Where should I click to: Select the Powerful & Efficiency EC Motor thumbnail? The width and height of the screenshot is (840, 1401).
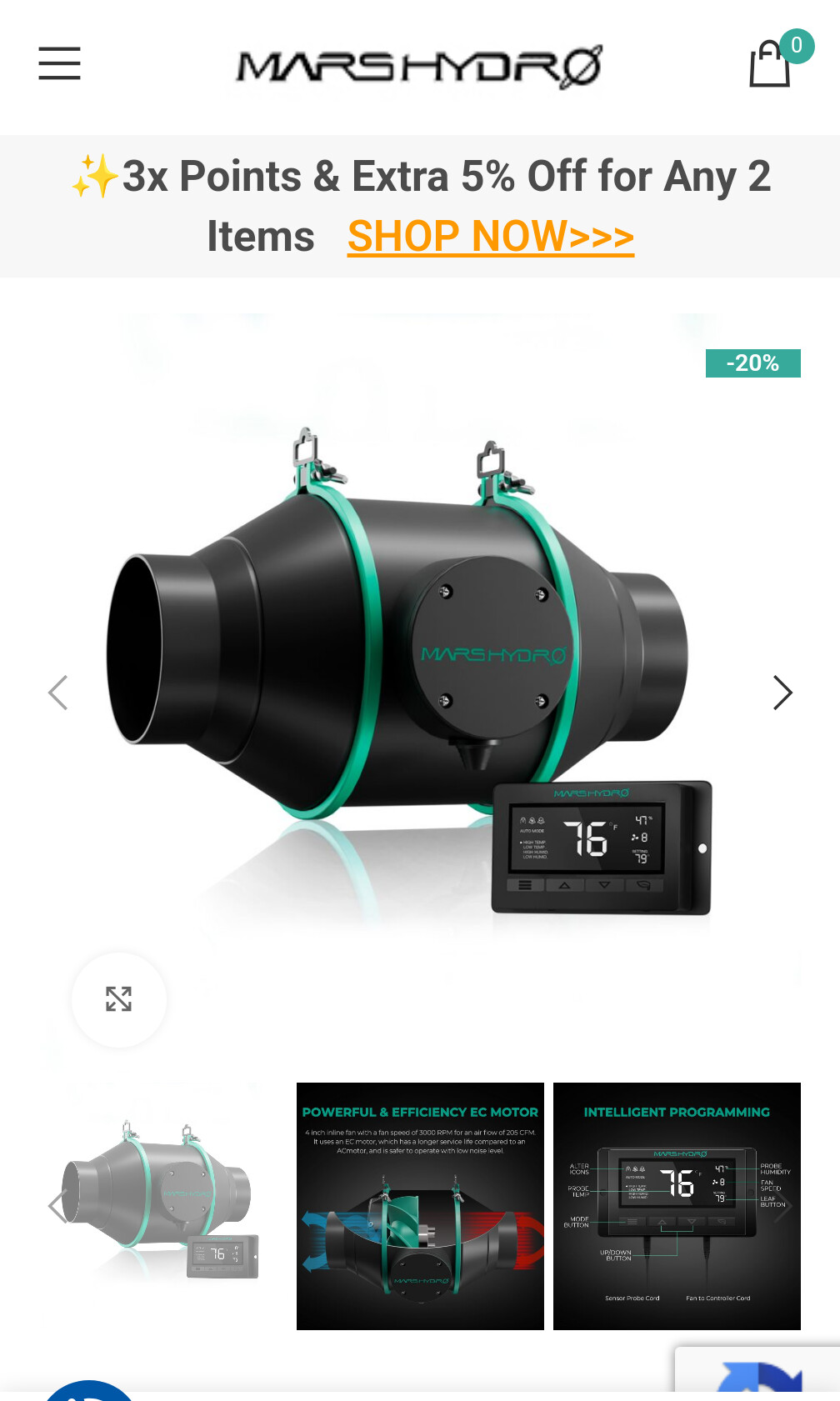[x=420, y=1206]
